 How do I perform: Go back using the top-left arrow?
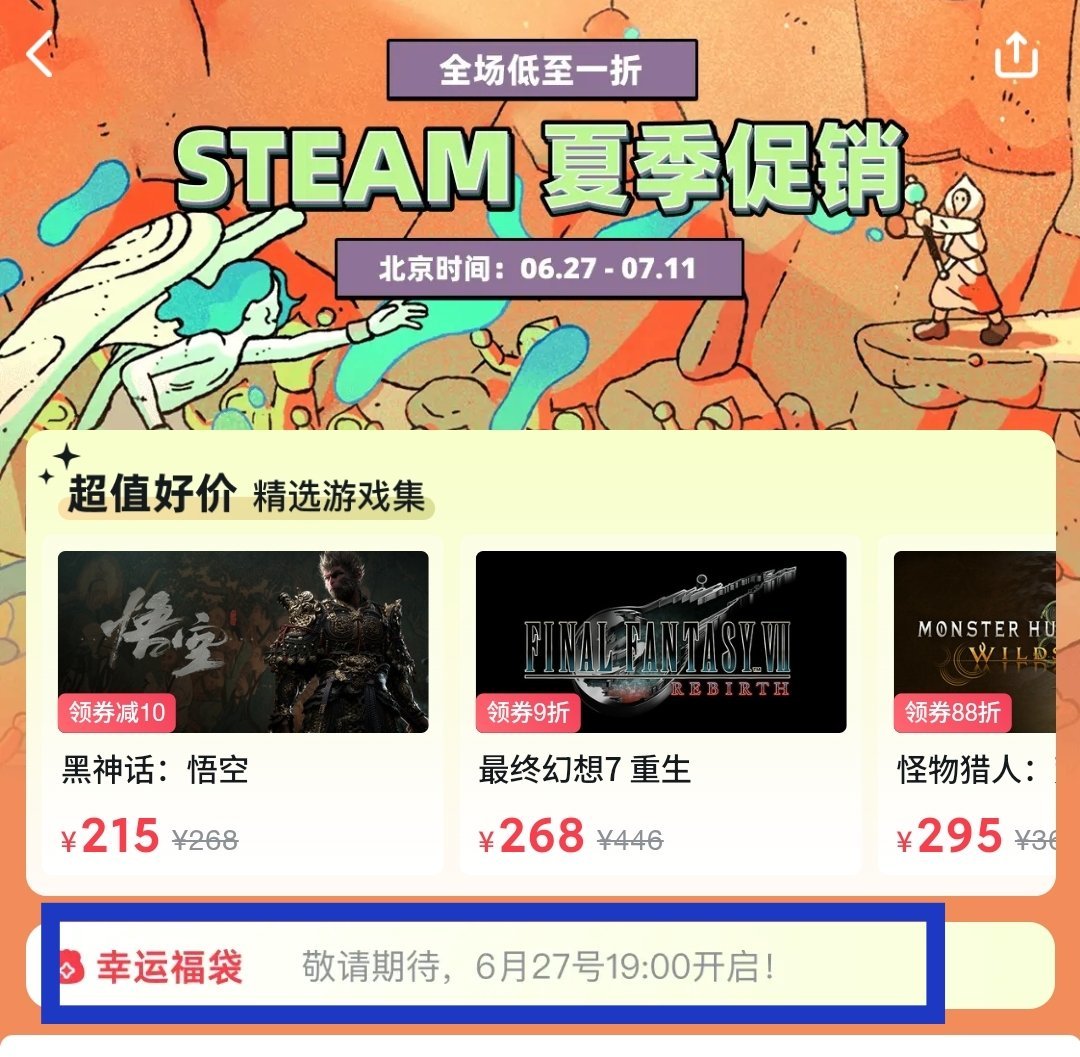click(x=40, y=55)
